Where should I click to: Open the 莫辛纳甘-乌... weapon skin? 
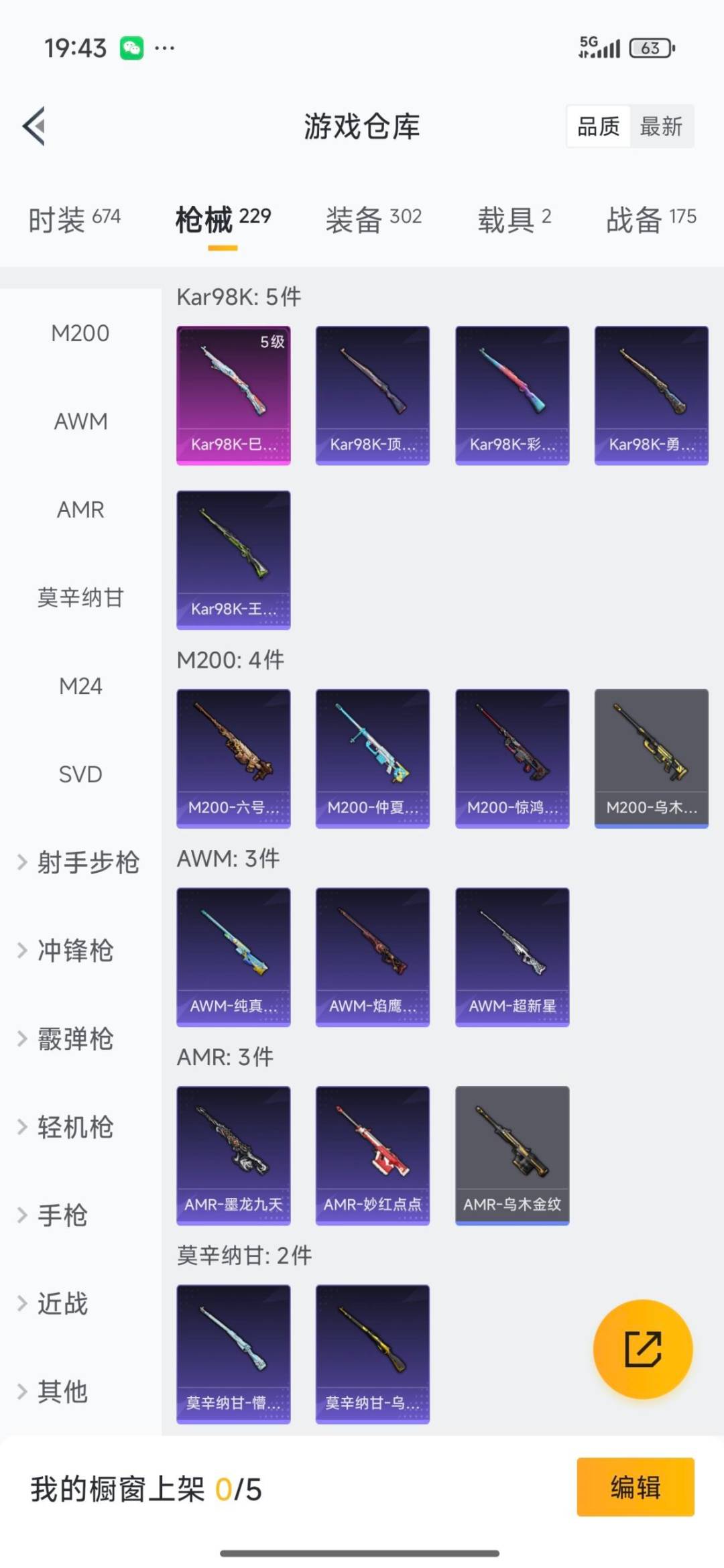pos(372,1354)
